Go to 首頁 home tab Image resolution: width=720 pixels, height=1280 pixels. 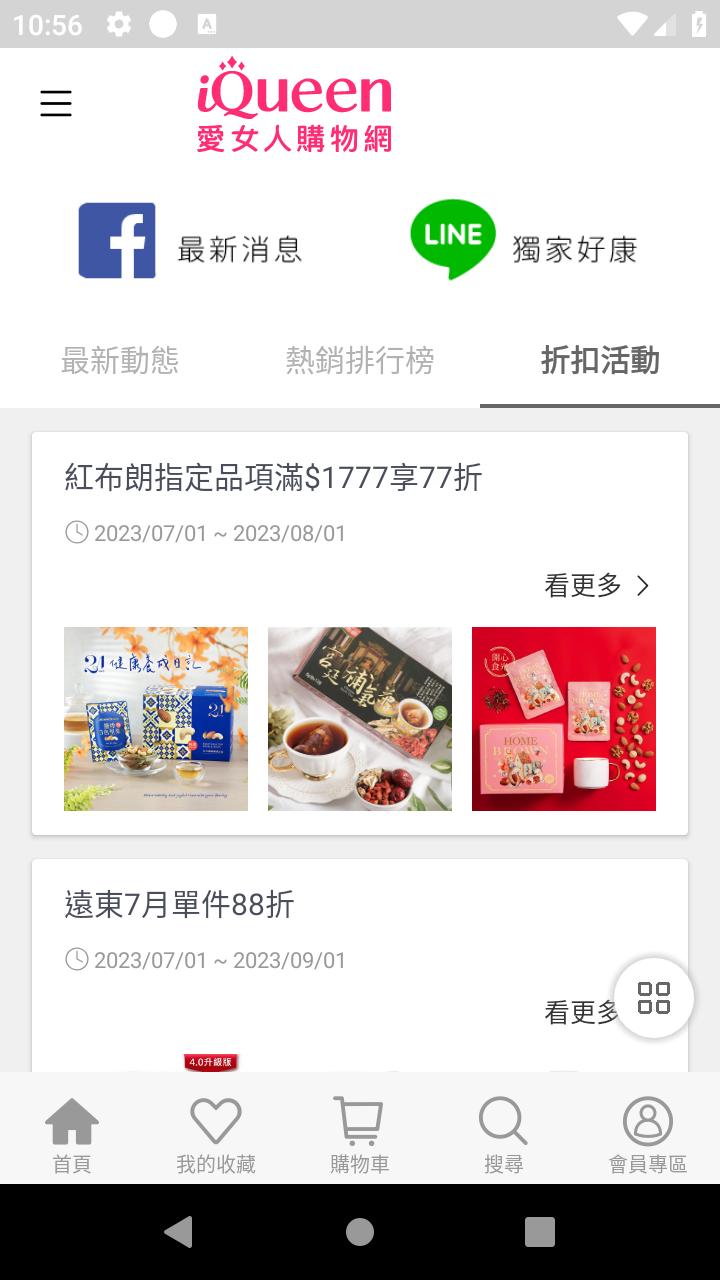pyautogui.click(x=72, y=1135)
